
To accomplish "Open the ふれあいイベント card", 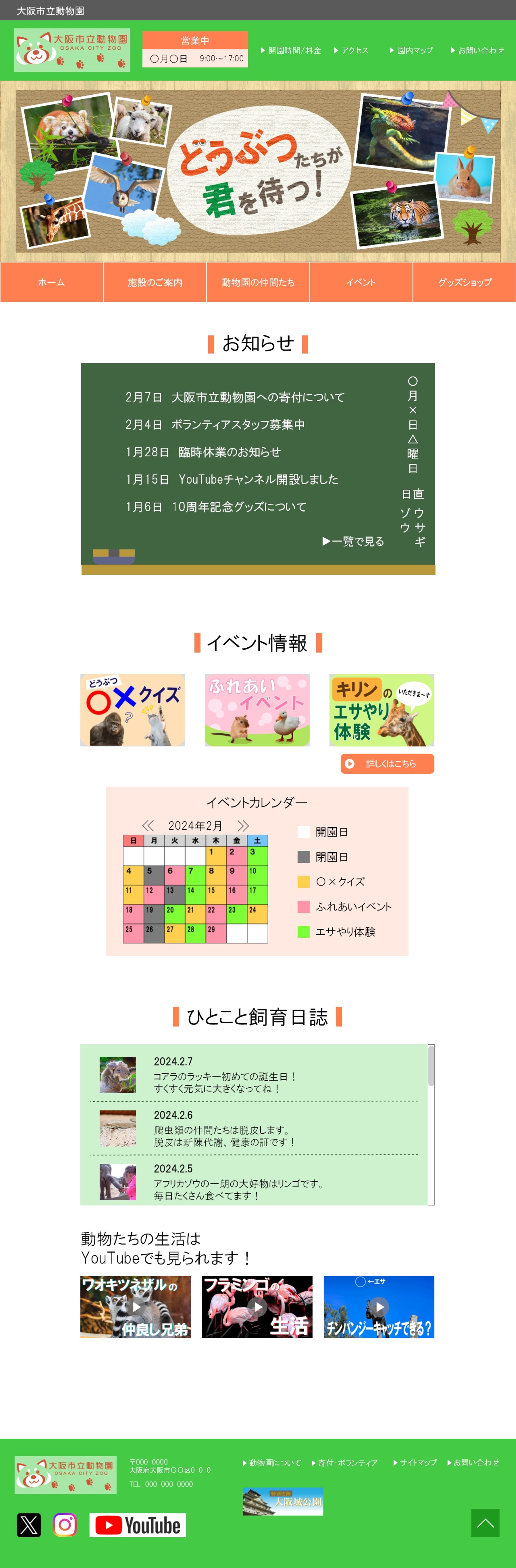I will (257, 710).
